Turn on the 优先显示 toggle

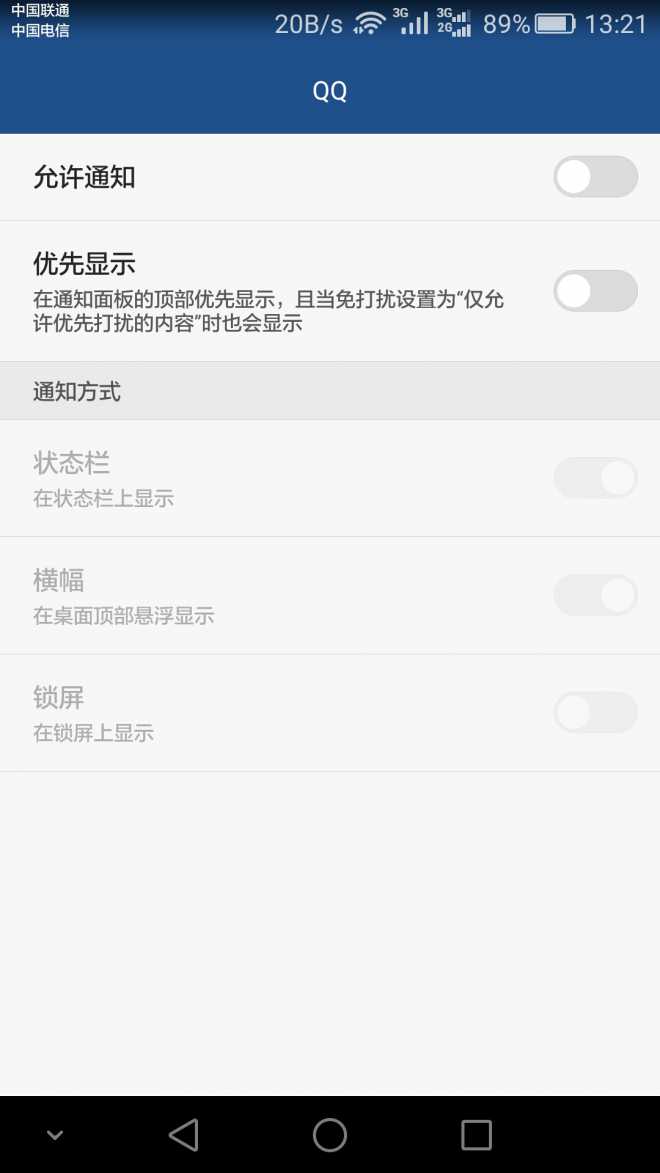pyautogui.click(x=596, y=291)
